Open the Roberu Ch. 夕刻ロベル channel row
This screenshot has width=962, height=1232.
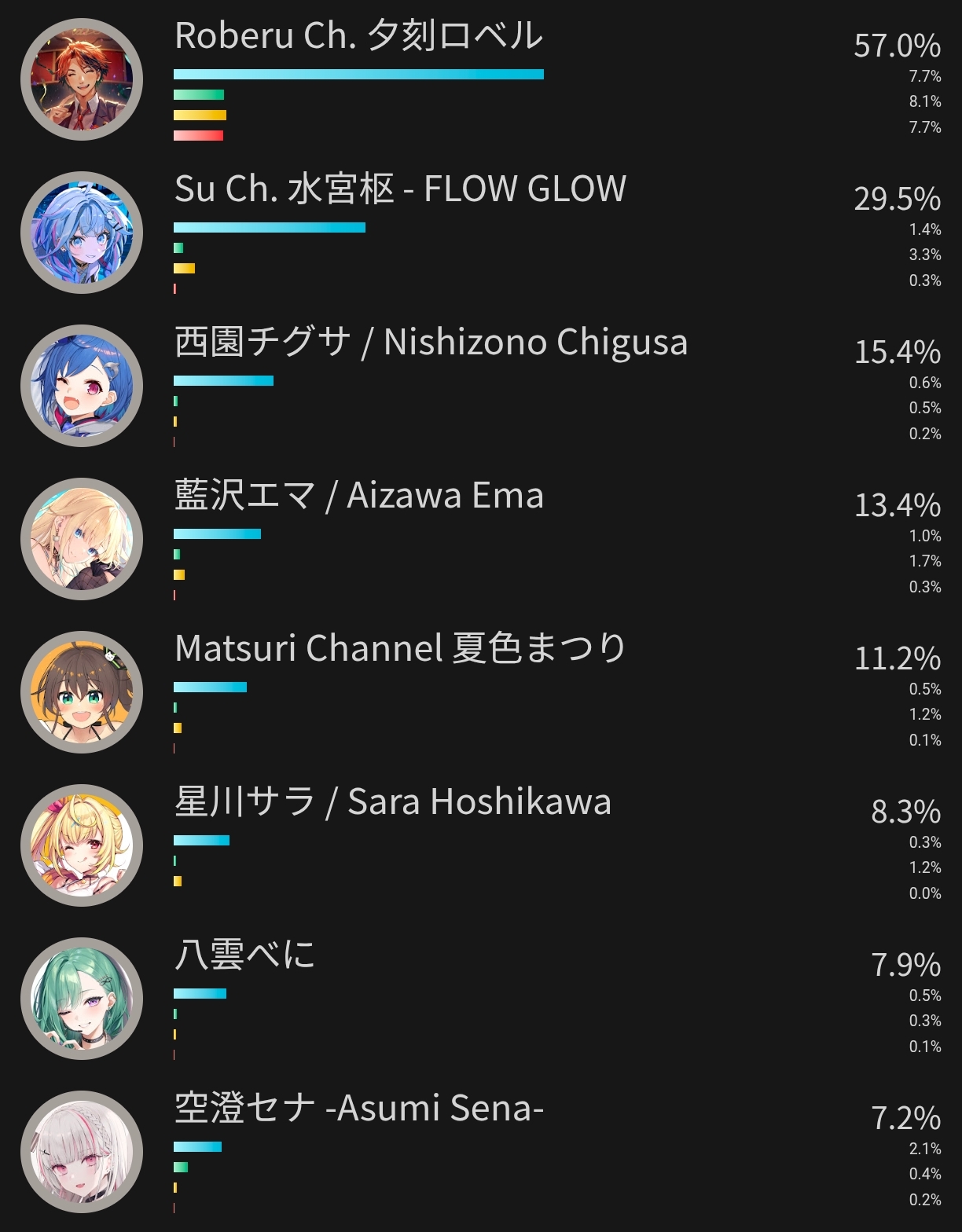coord(358,37)
